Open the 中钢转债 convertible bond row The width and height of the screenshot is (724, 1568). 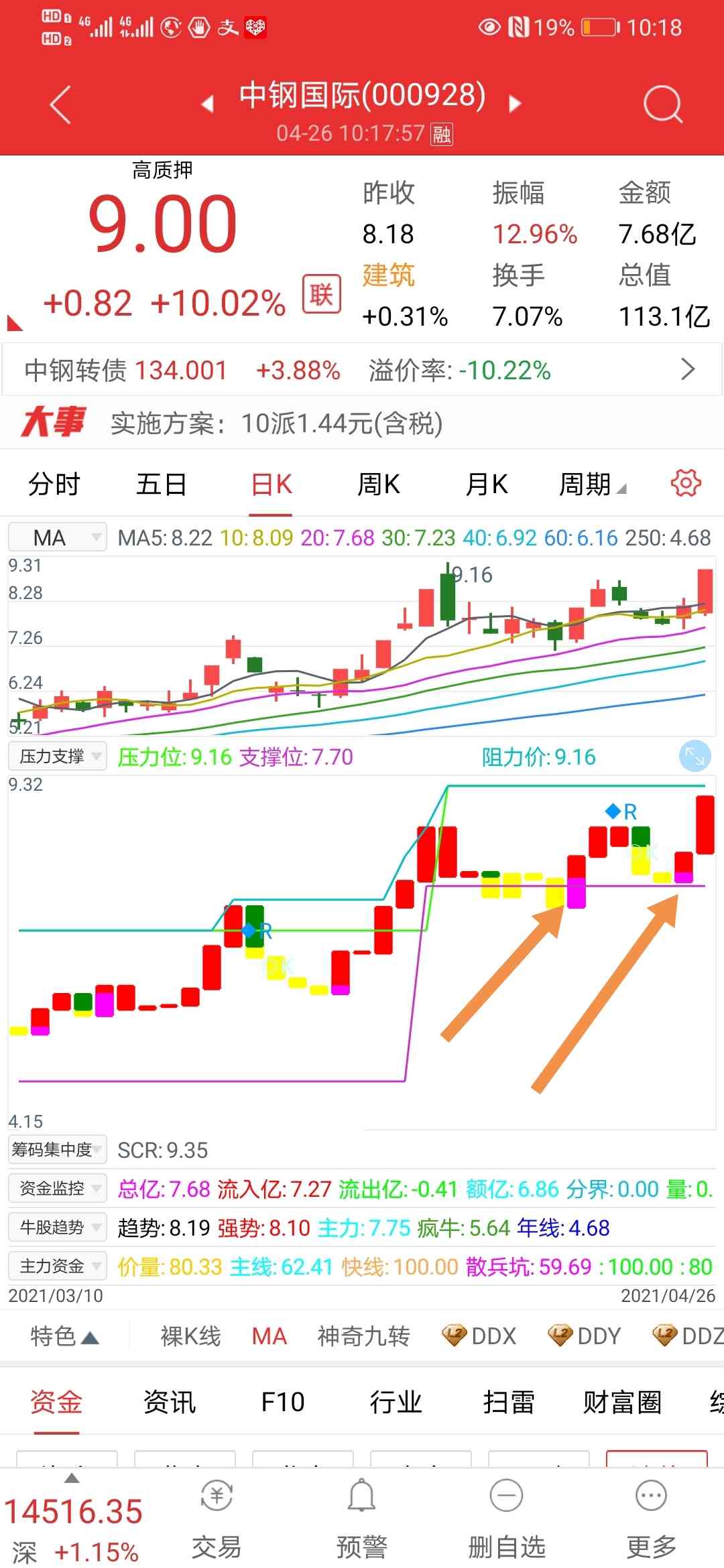362,370
